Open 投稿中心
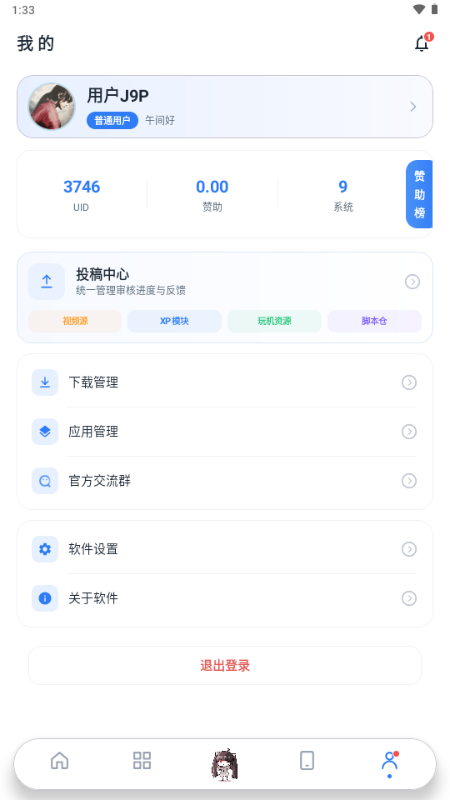Screen dimensions: 450x800 pyautogui.click(x=225, y=282)
